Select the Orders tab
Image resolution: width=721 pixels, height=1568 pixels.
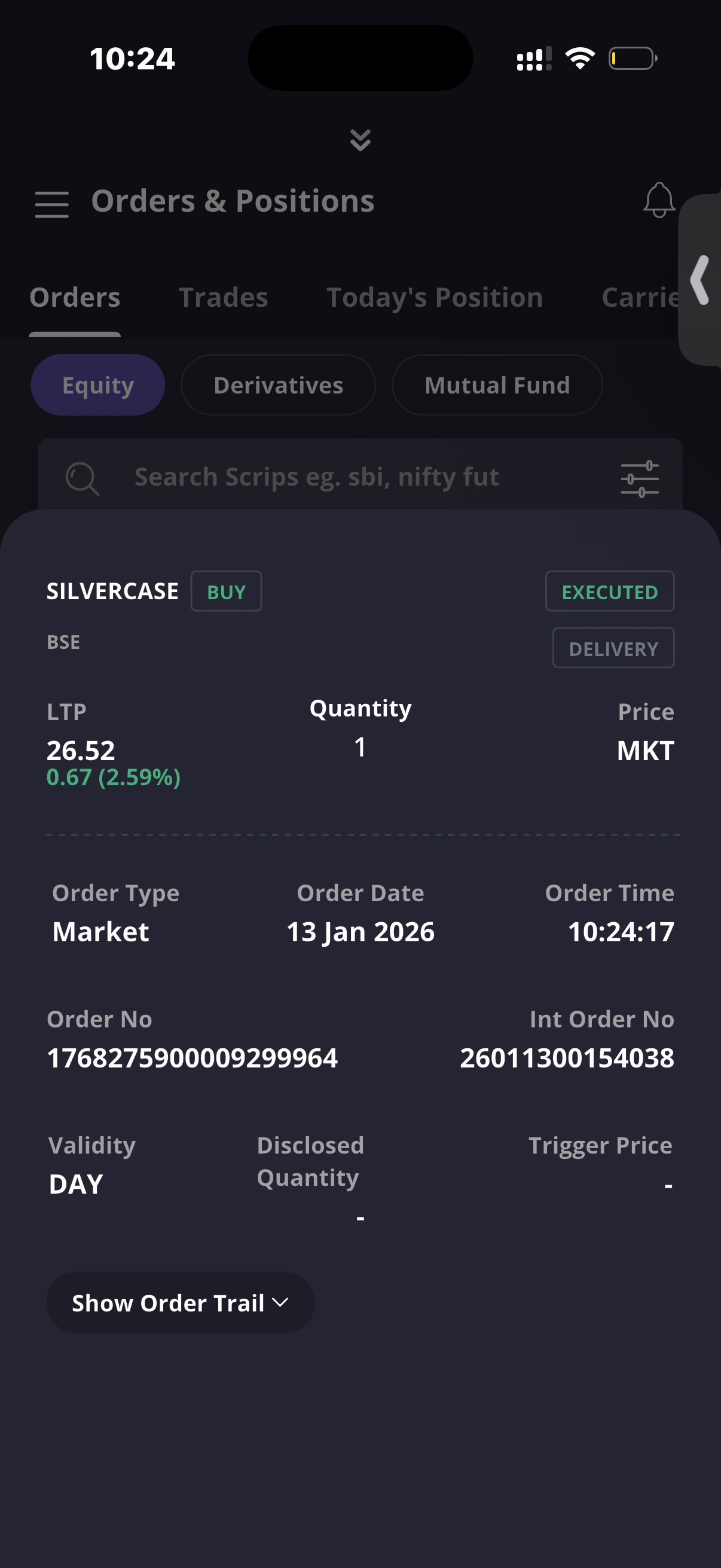[x=75, y=298]
